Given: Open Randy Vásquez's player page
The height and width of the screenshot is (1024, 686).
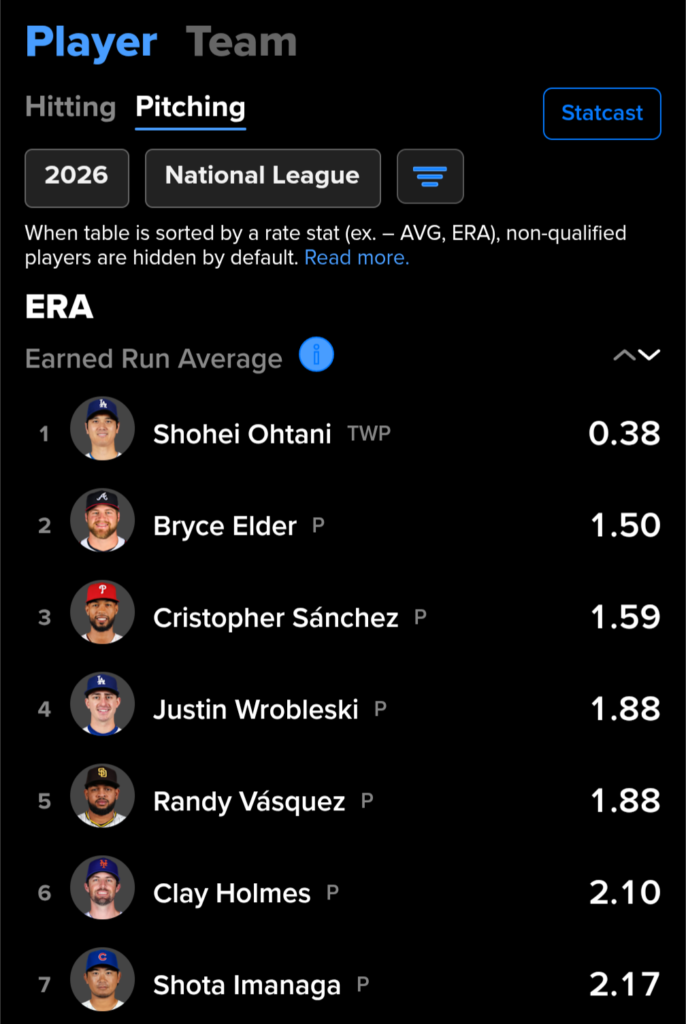Looking at the screenshot, I should coord(249,801).
